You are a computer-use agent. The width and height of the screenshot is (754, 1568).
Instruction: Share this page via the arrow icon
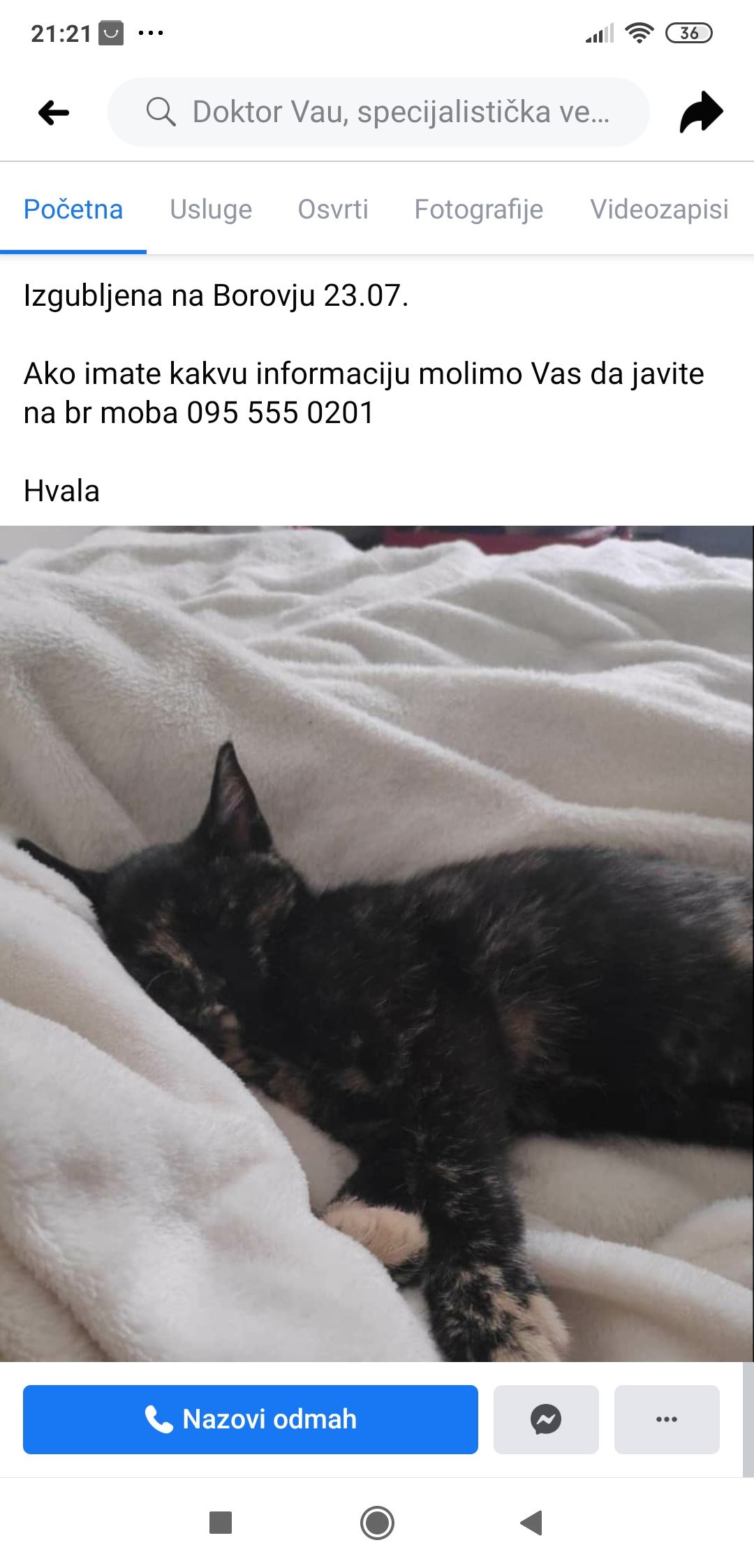click(701, 112)
